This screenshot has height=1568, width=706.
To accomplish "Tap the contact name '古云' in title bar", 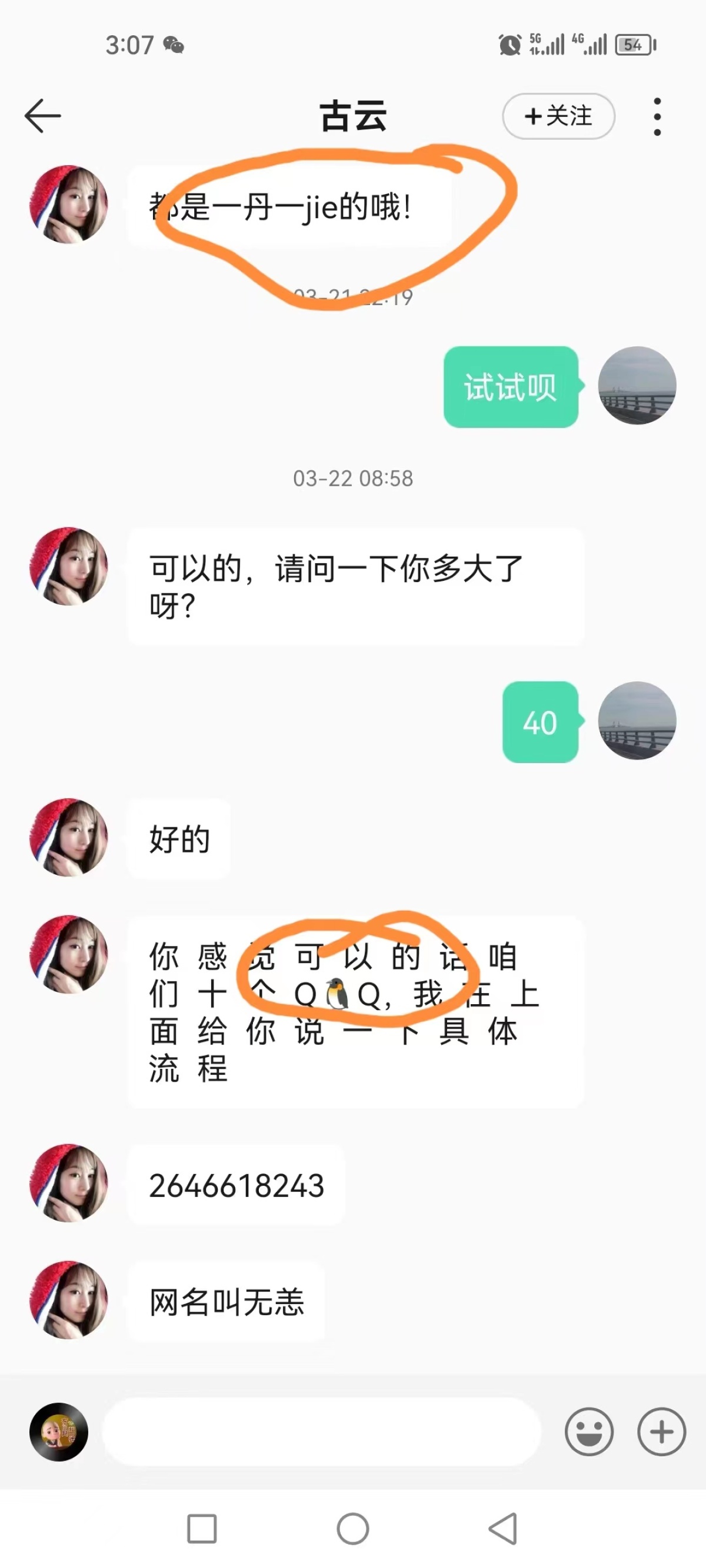I will coord(352,117).
